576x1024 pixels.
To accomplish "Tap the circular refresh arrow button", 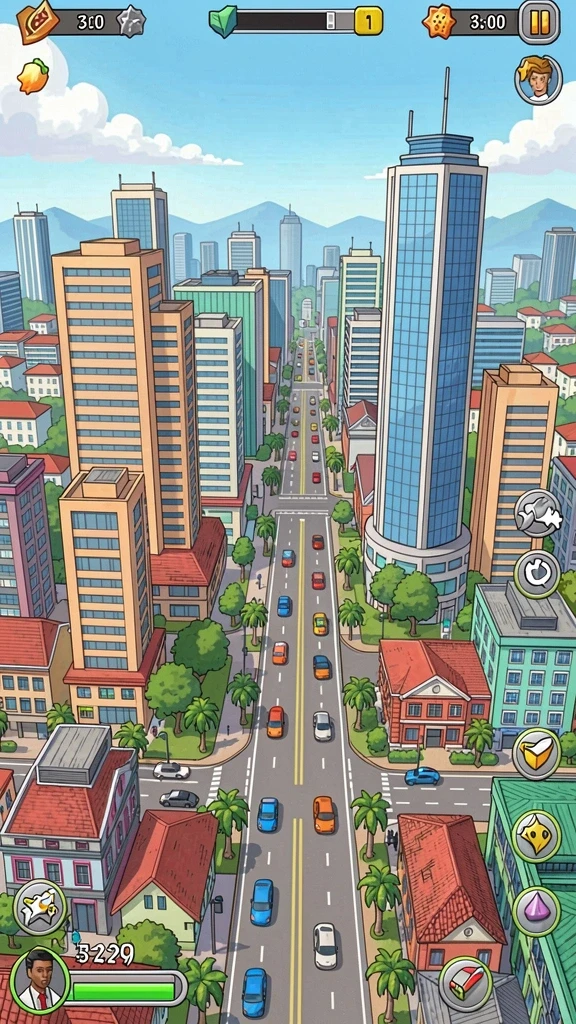I will coord(537,574).
